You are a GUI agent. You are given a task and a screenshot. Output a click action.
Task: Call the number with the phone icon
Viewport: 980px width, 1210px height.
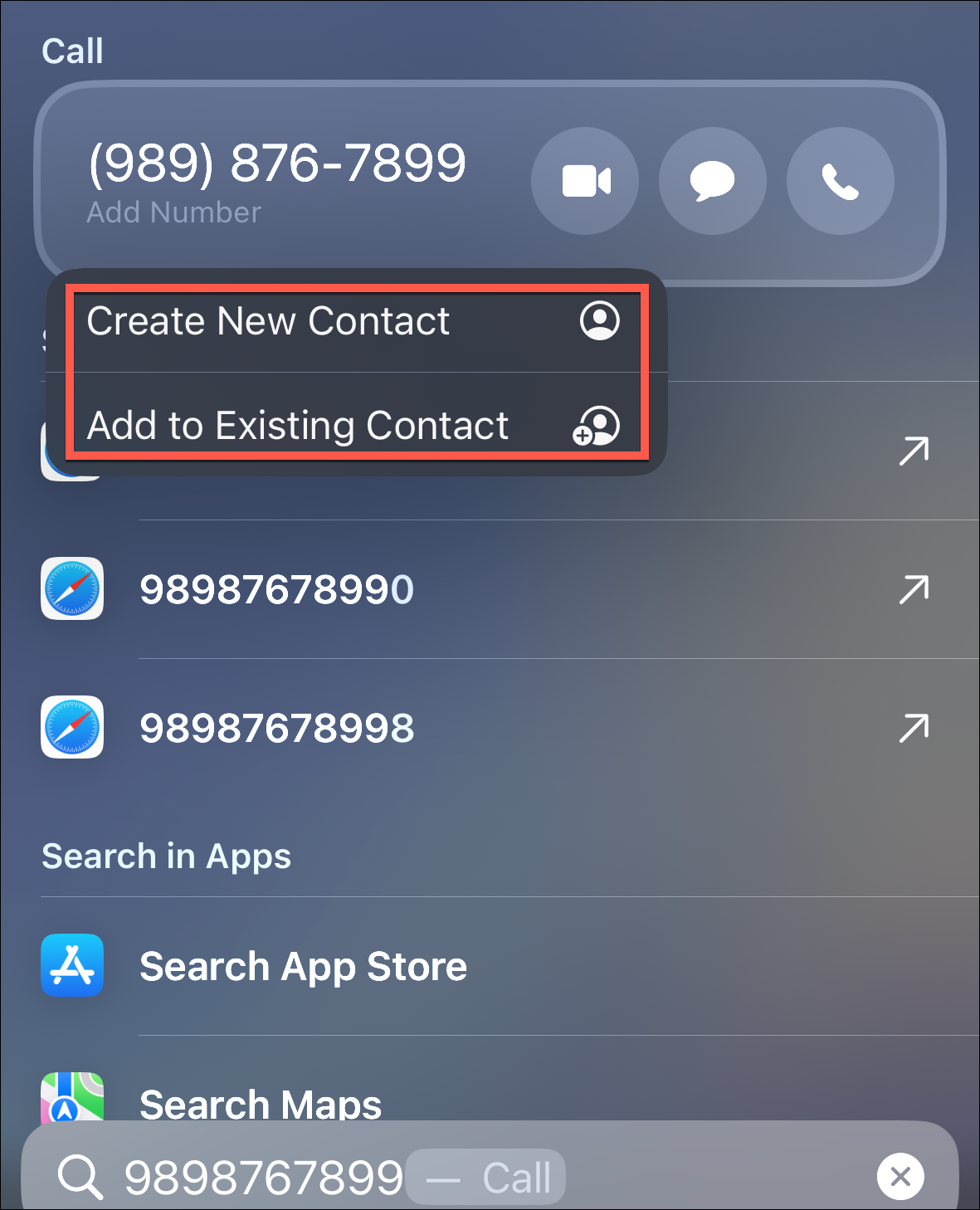[840, 181]
